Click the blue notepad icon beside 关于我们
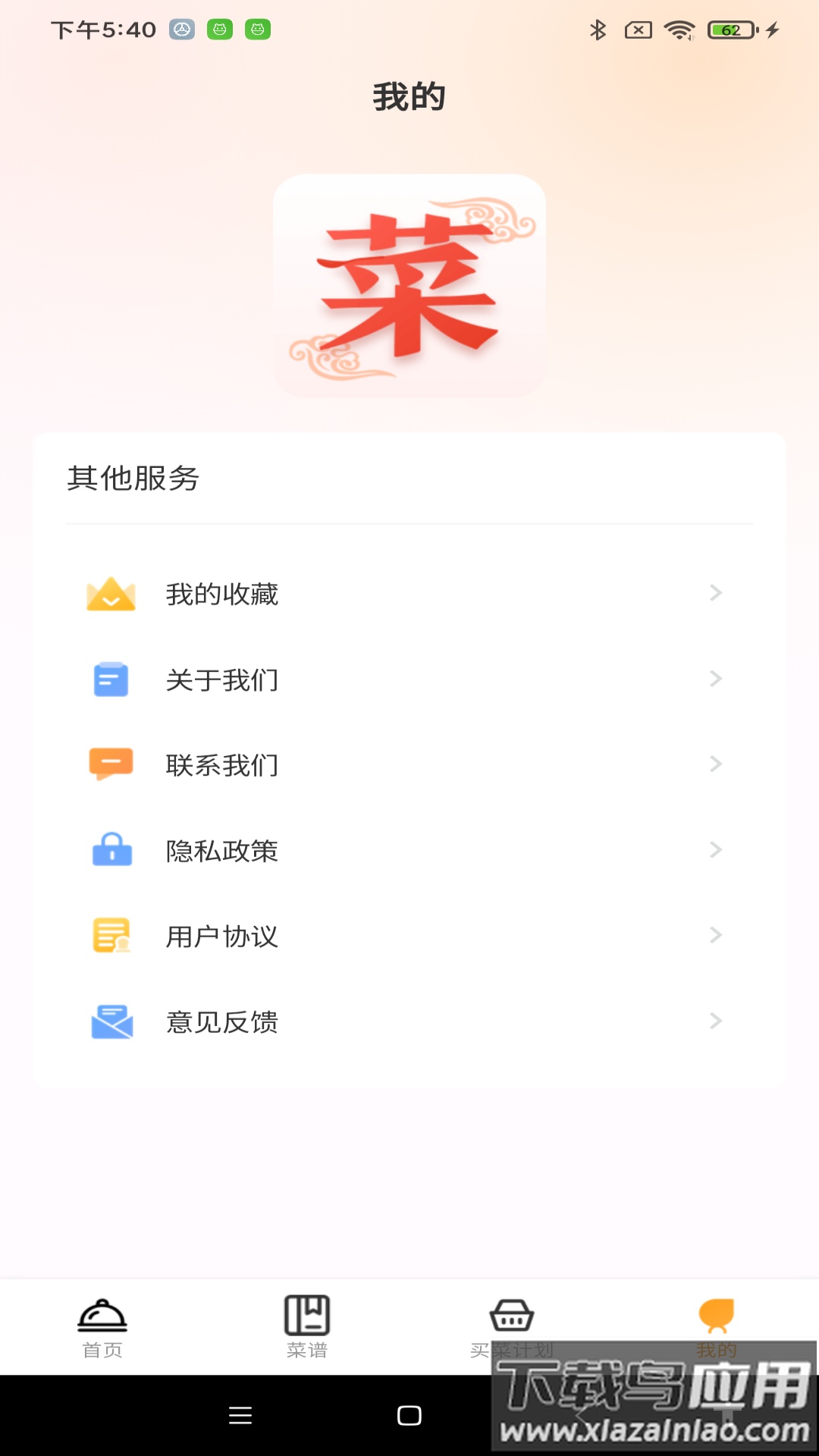This screenshot has width=819, height=1456. point(111,680)
